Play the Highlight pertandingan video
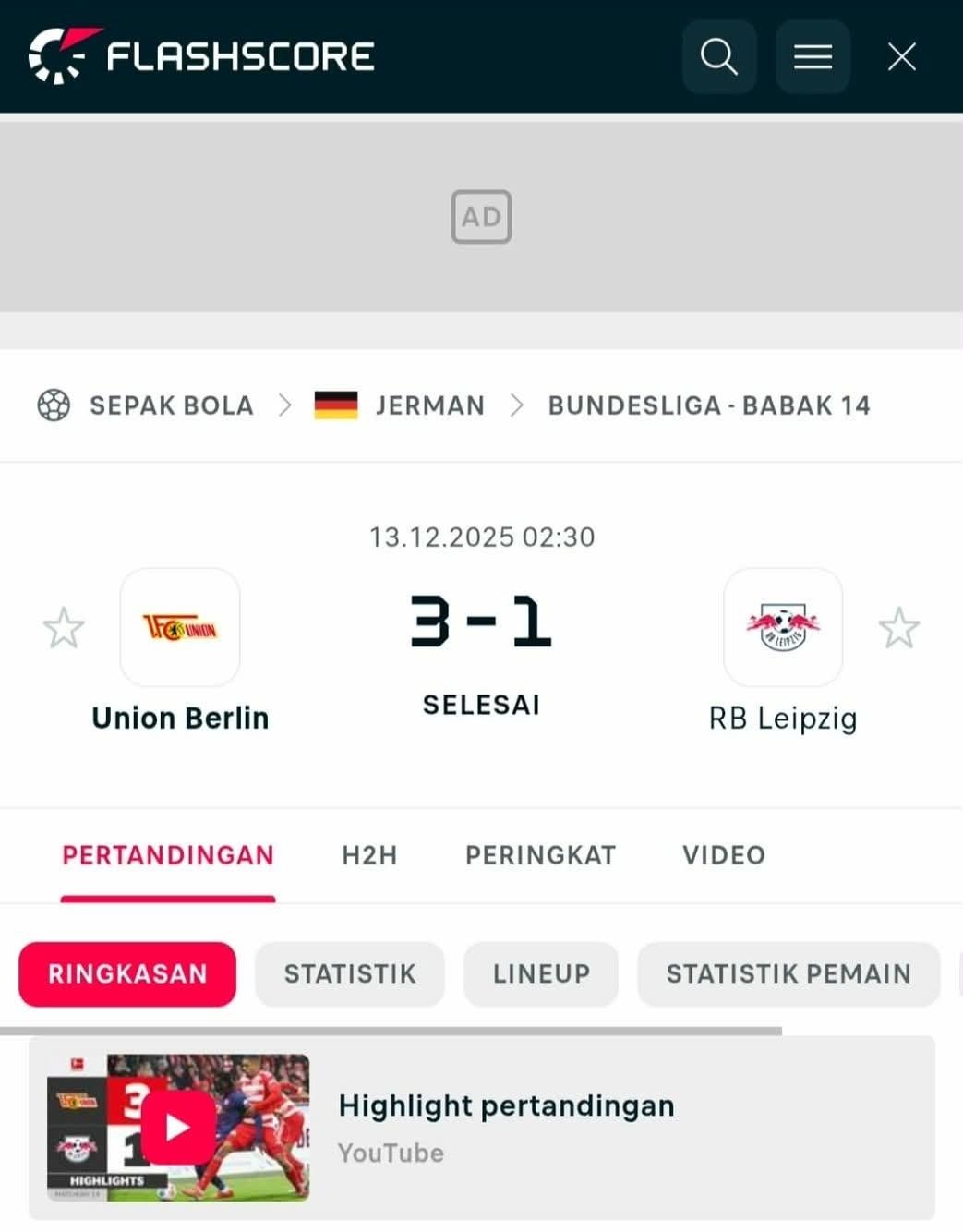Viewport: 963px width, 1232px height. [x=178, y=1128]
